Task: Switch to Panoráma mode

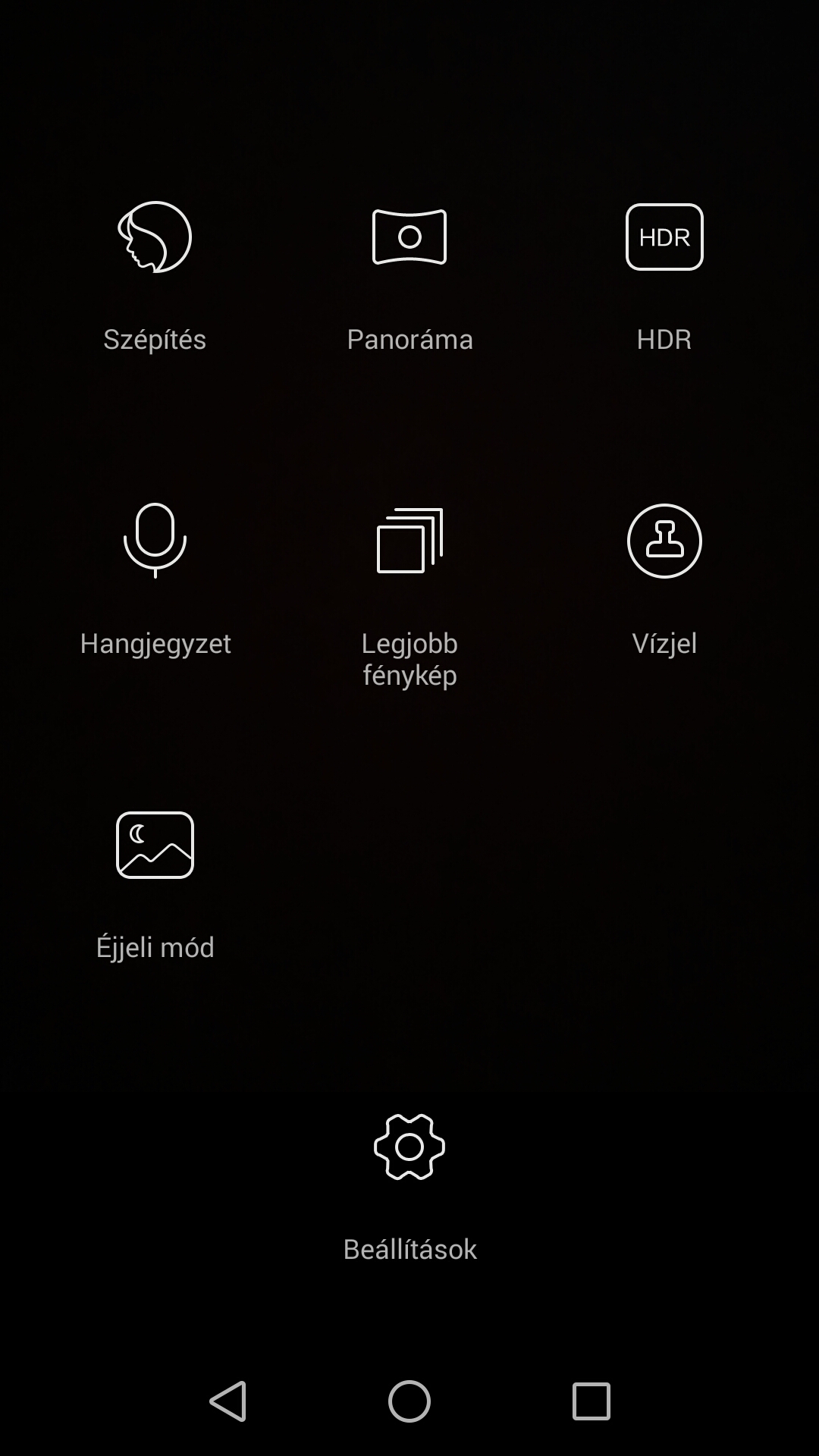Action: [409, 237]
